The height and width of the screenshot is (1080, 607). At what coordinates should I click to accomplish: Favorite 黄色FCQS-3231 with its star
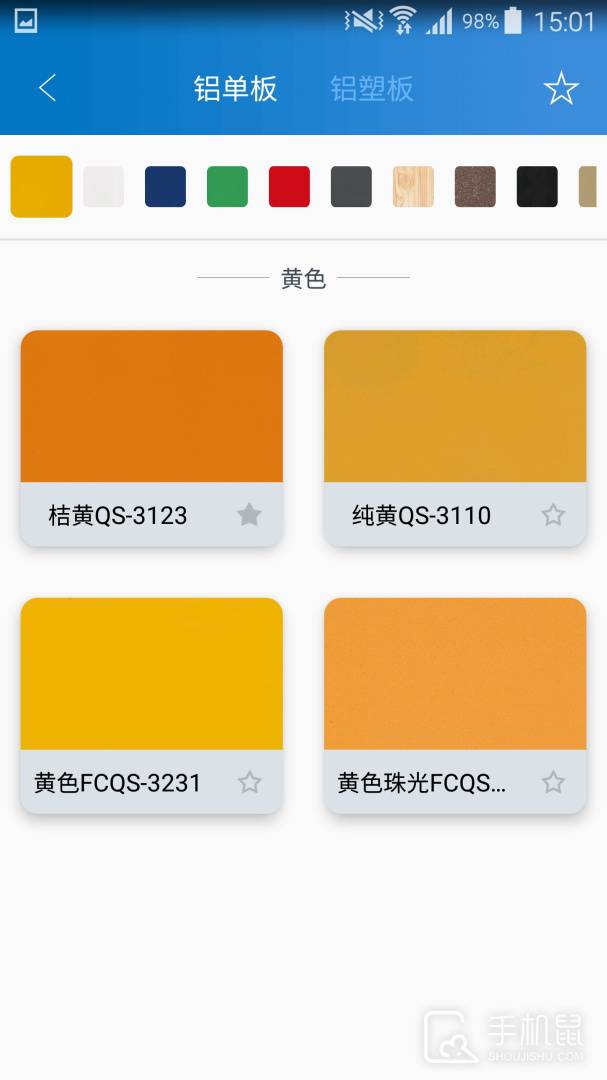pyautogui.click(x=249, y=782)
